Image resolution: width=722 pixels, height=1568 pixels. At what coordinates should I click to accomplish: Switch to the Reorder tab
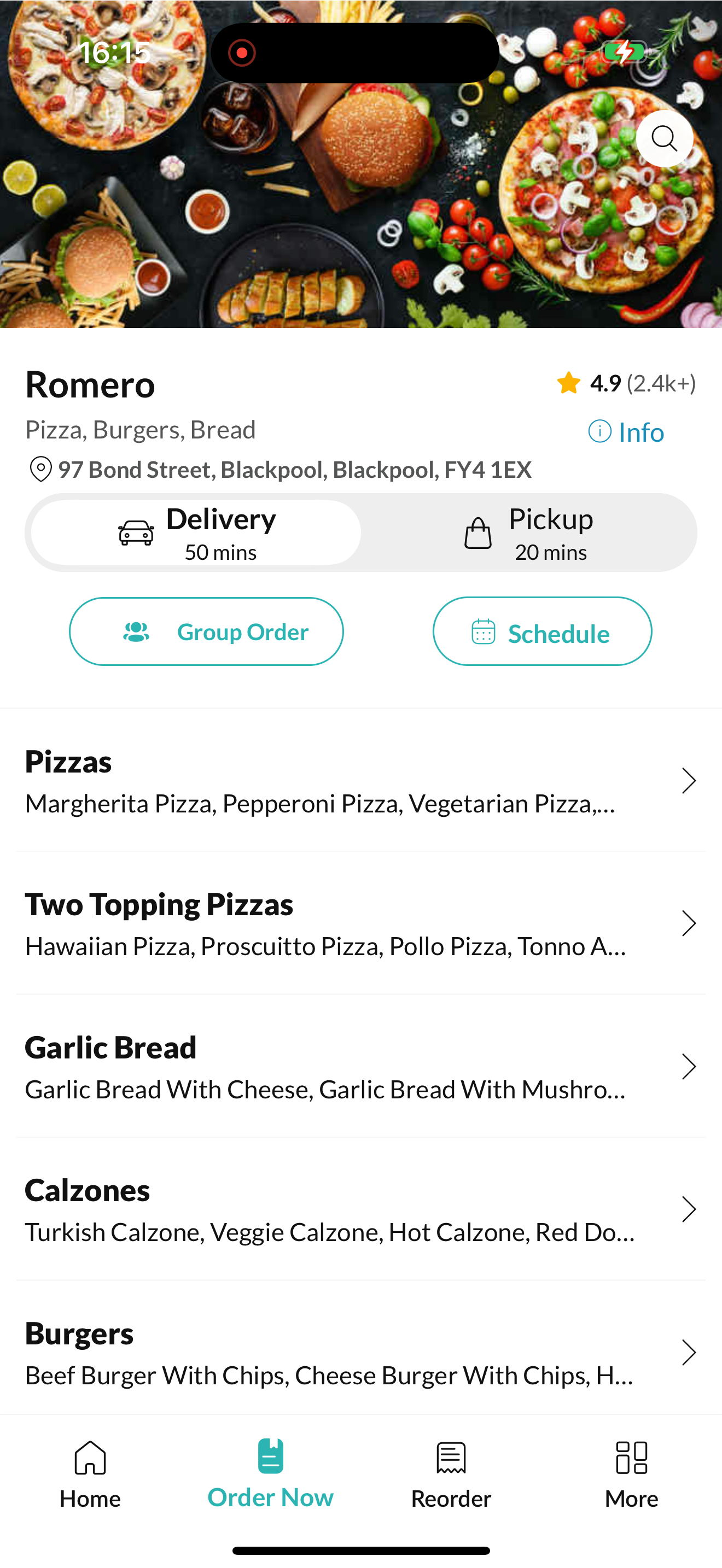(451, 1475)
